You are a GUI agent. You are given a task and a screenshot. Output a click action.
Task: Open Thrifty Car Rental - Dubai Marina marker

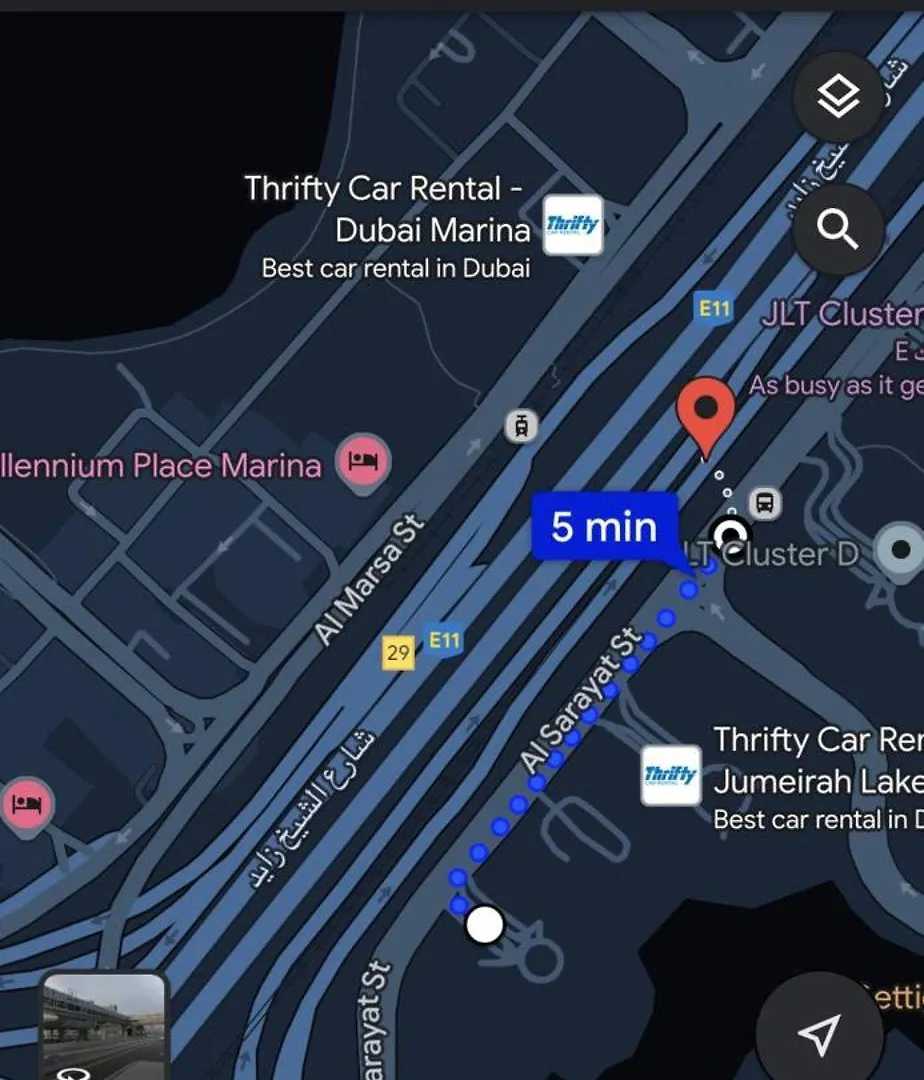click(573, 225)
